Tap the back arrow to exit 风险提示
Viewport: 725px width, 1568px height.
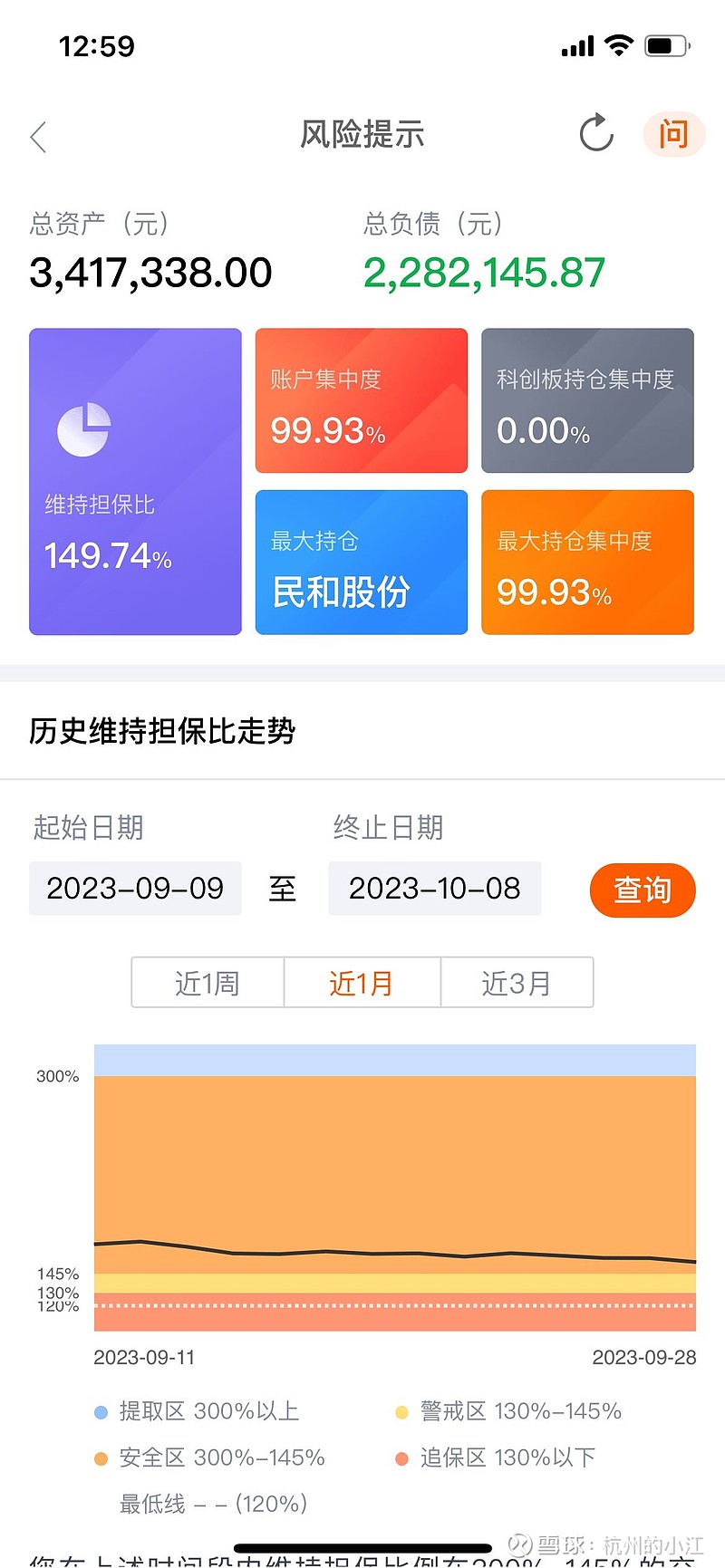pos(38,136)
